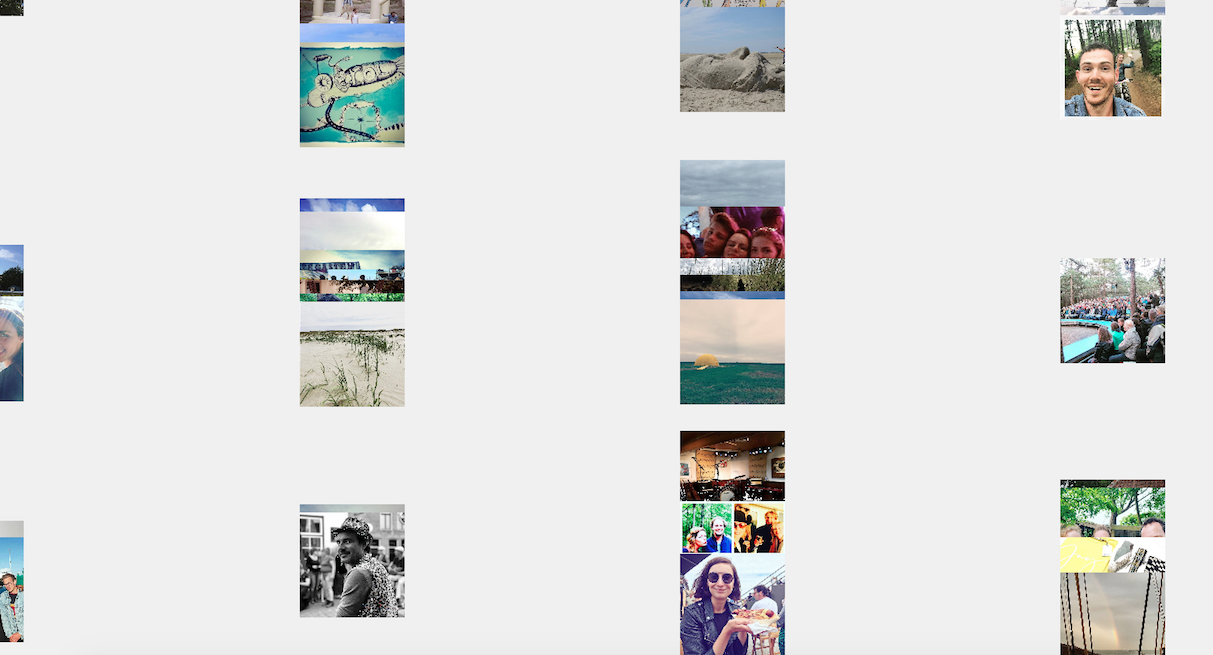Screen dimensions: 1213x655
Task: Open the indoor stage venue photo
Action: [732, 466]
